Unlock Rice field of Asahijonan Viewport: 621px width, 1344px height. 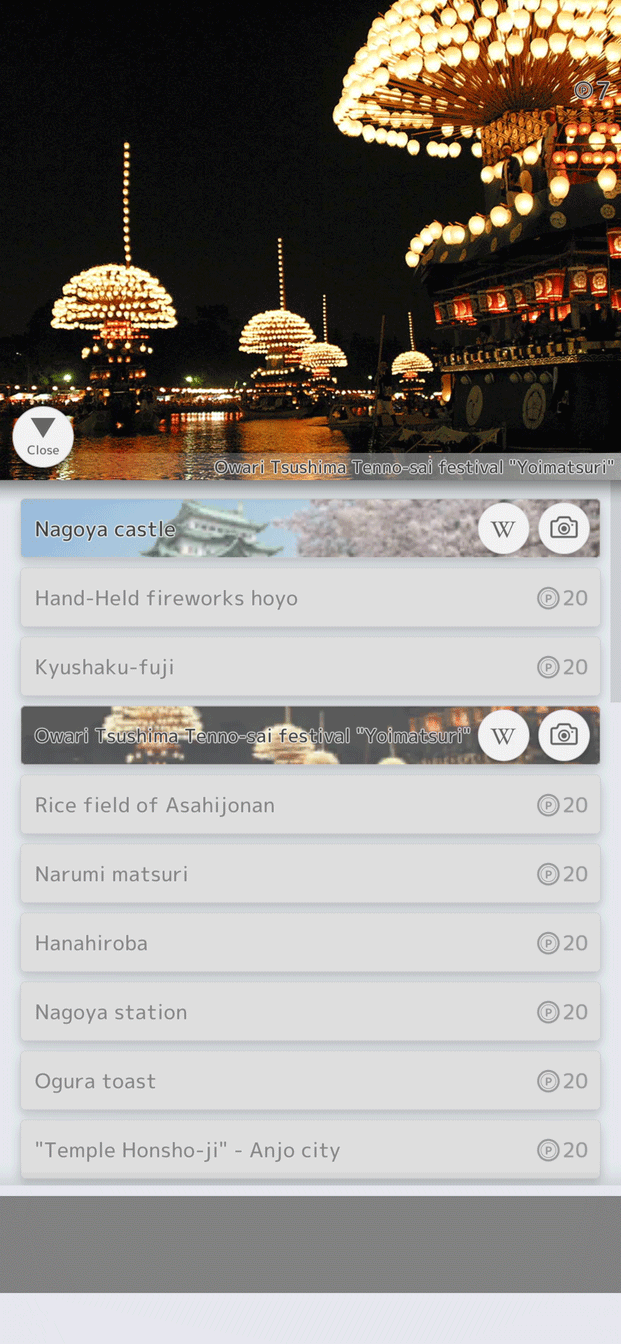(310, 805)
